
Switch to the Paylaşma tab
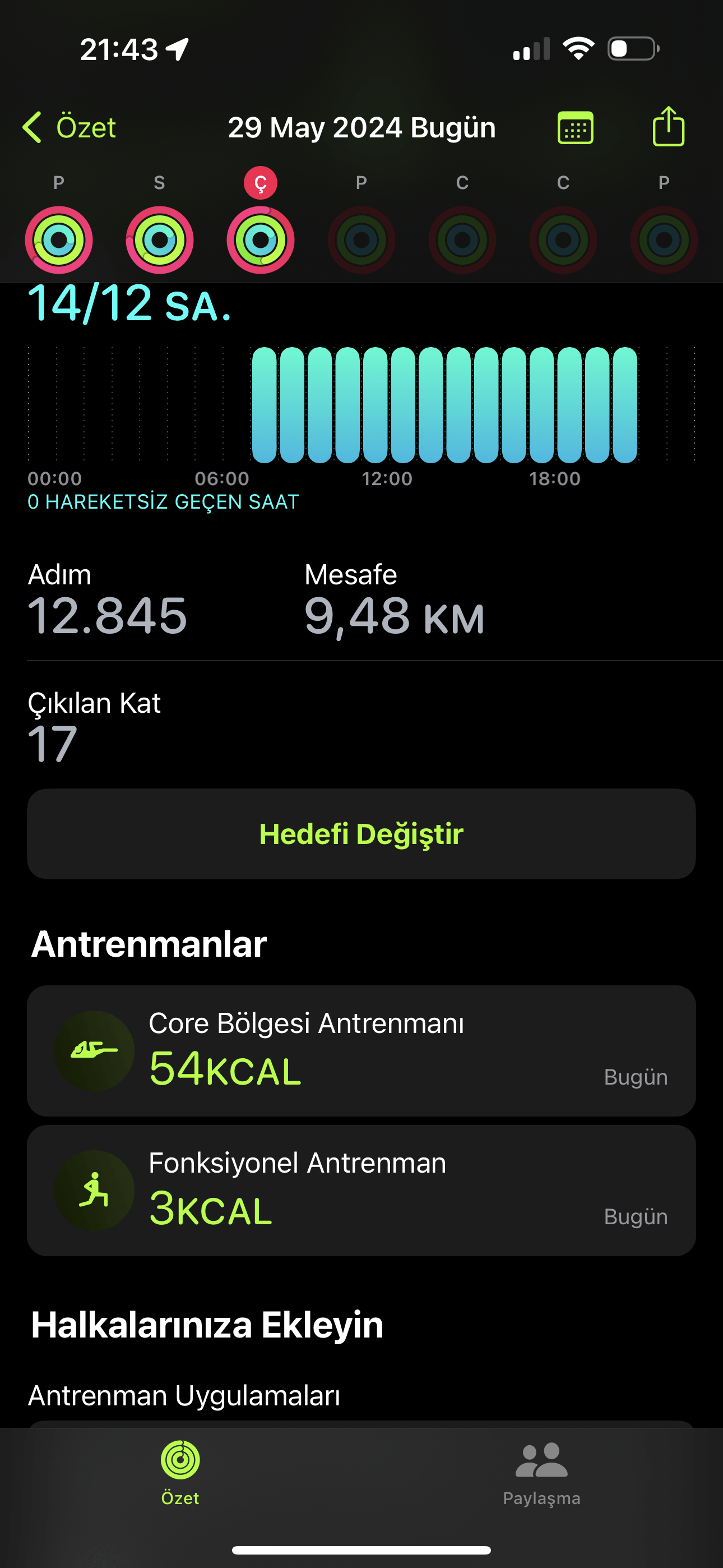click(x=541, y=1473)
